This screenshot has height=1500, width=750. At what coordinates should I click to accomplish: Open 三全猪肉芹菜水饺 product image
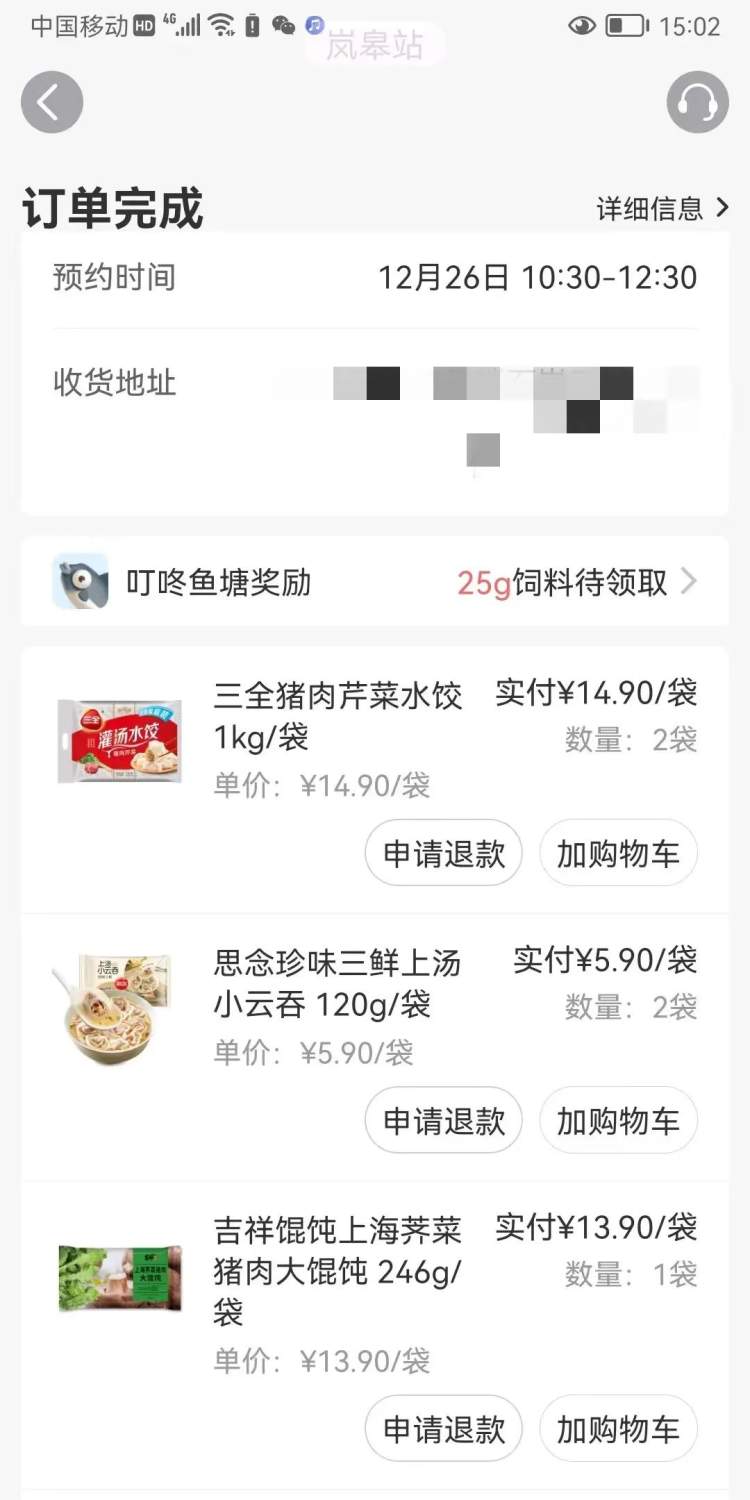click(x=120, y=741)
